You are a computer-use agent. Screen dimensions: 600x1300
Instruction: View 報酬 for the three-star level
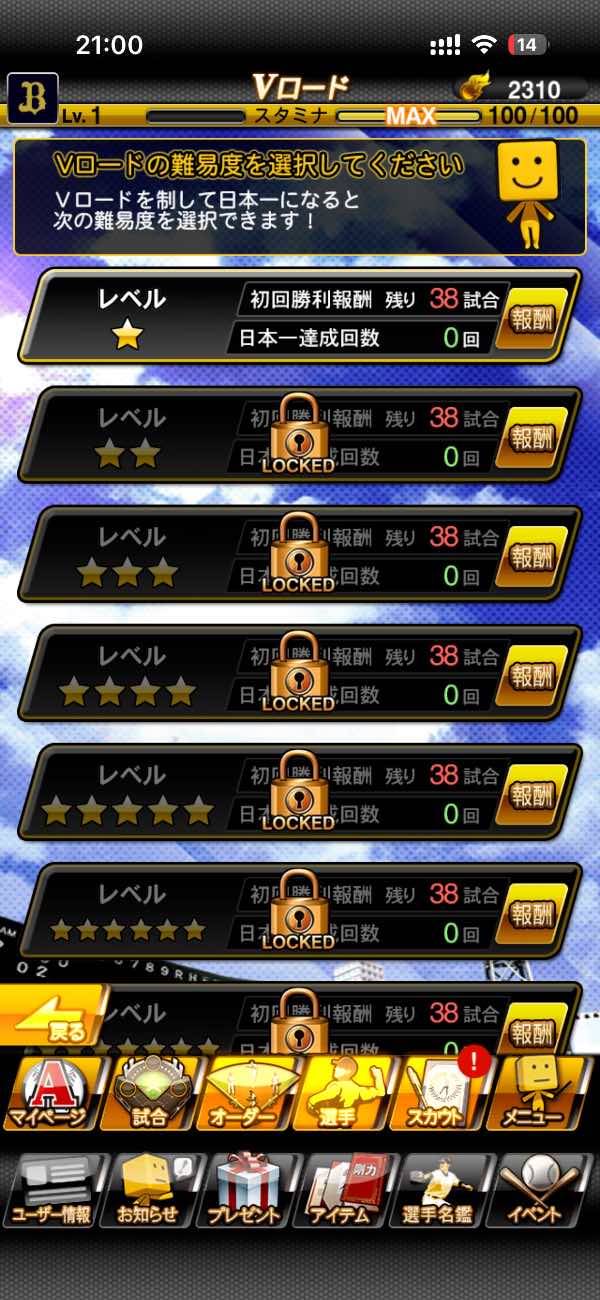(537, 556)
